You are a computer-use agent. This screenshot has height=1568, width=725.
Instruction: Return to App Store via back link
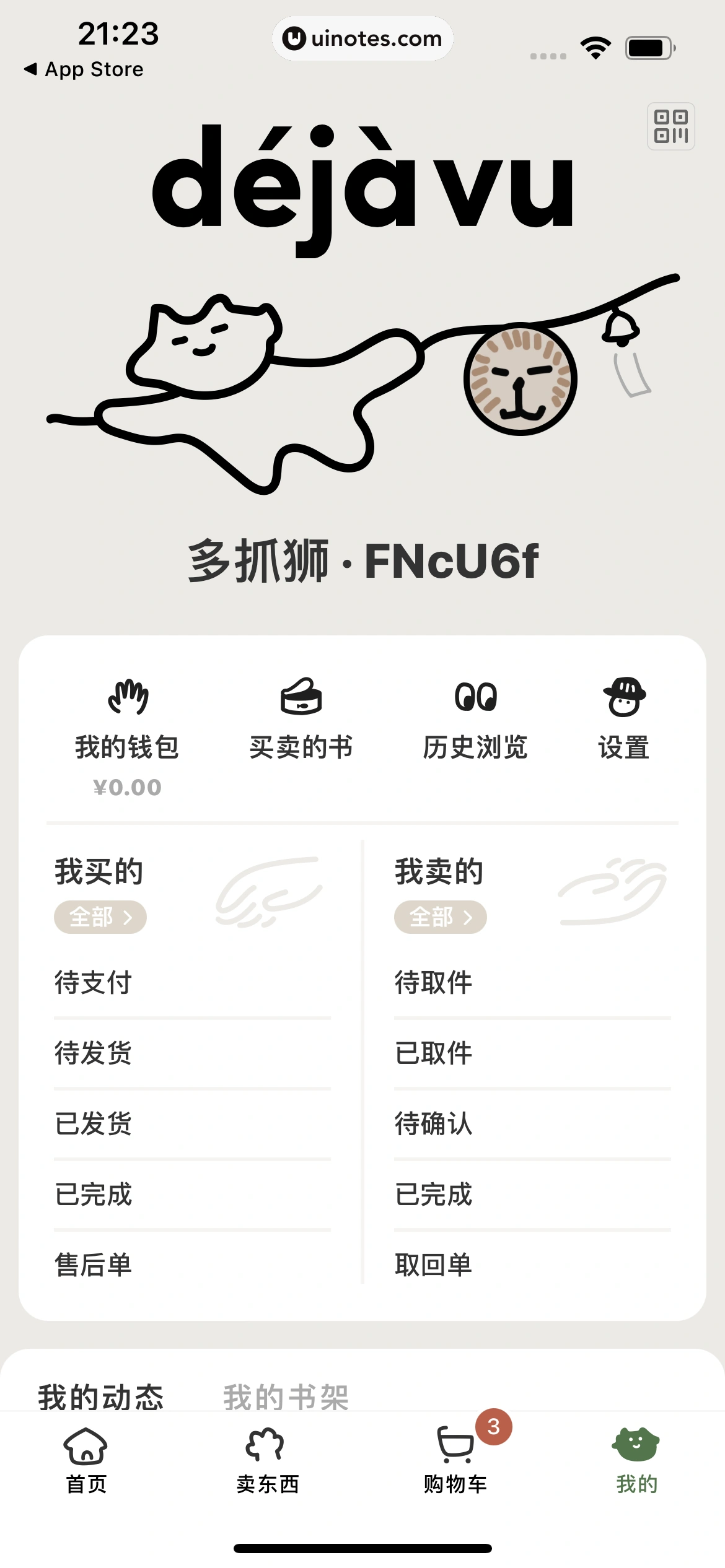(83, 69)
